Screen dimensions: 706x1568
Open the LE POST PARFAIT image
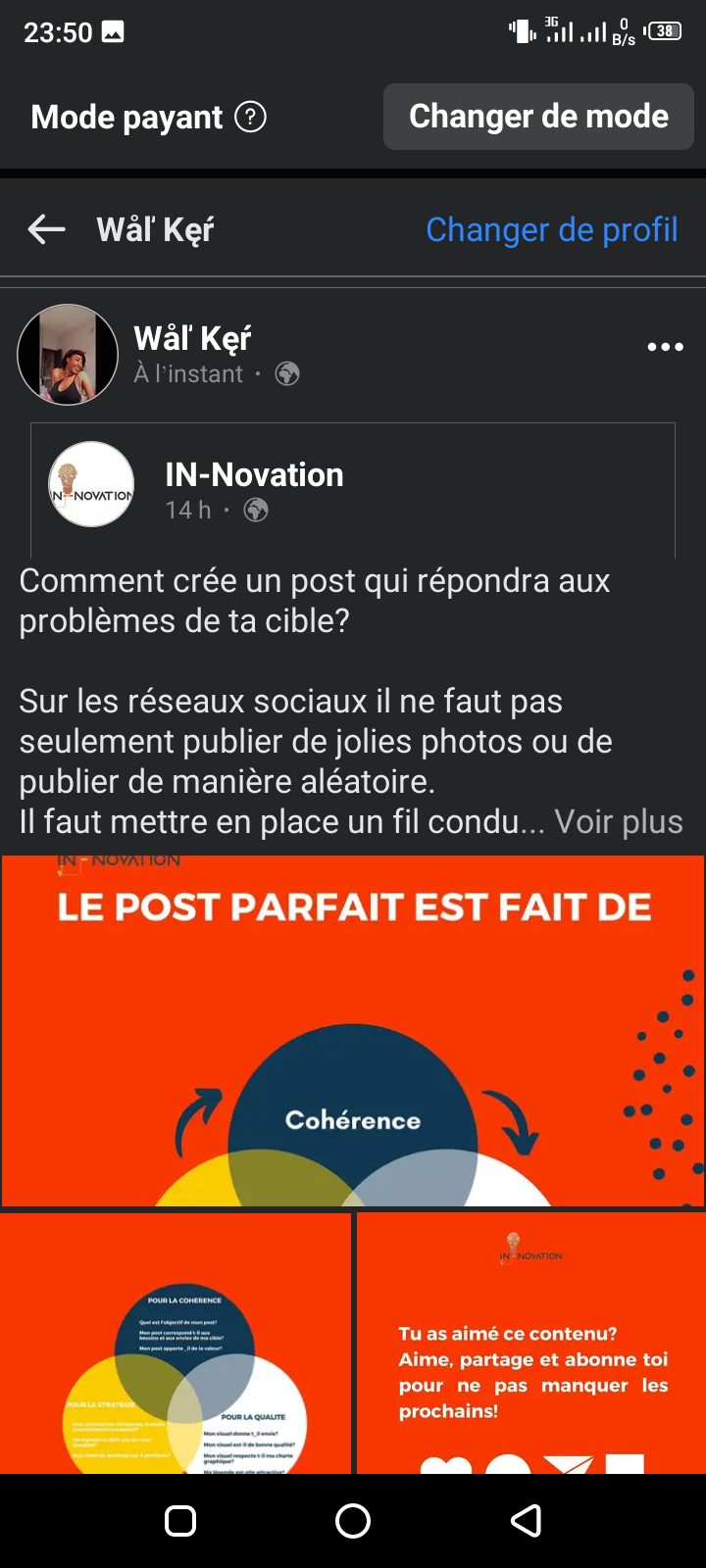[353, 1031]
